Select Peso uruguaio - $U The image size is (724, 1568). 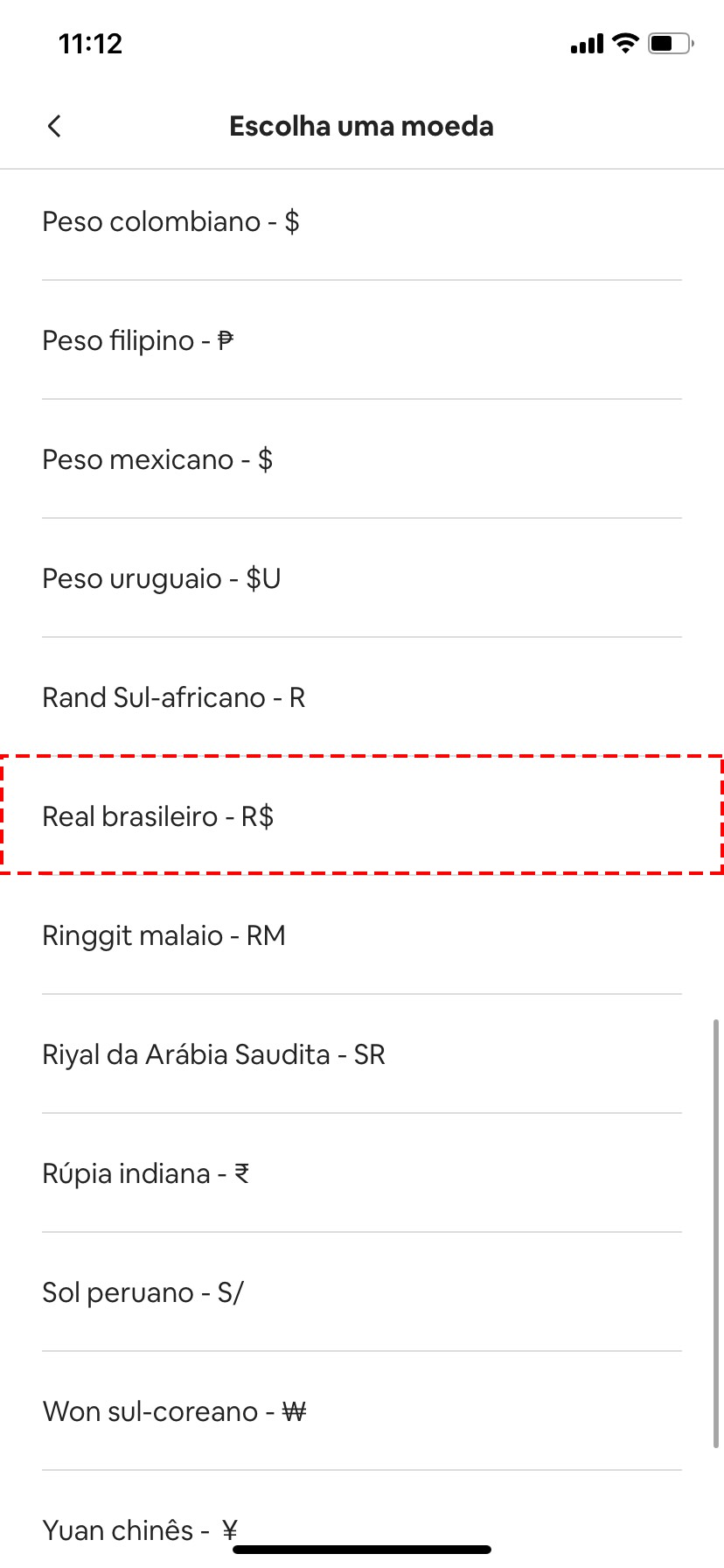click(x=162, y=578)
